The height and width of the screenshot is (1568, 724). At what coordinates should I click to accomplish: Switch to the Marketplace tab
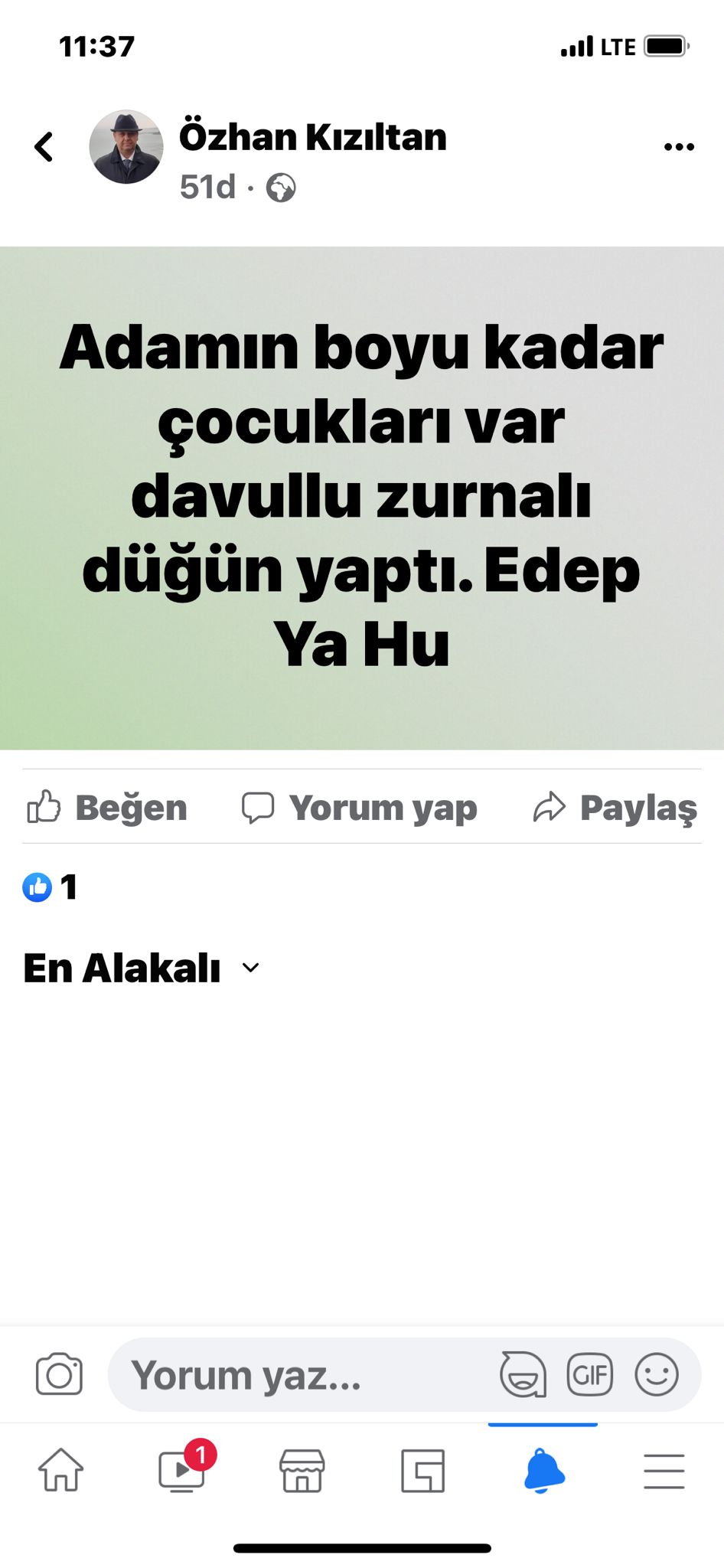tap(302, 1471)
